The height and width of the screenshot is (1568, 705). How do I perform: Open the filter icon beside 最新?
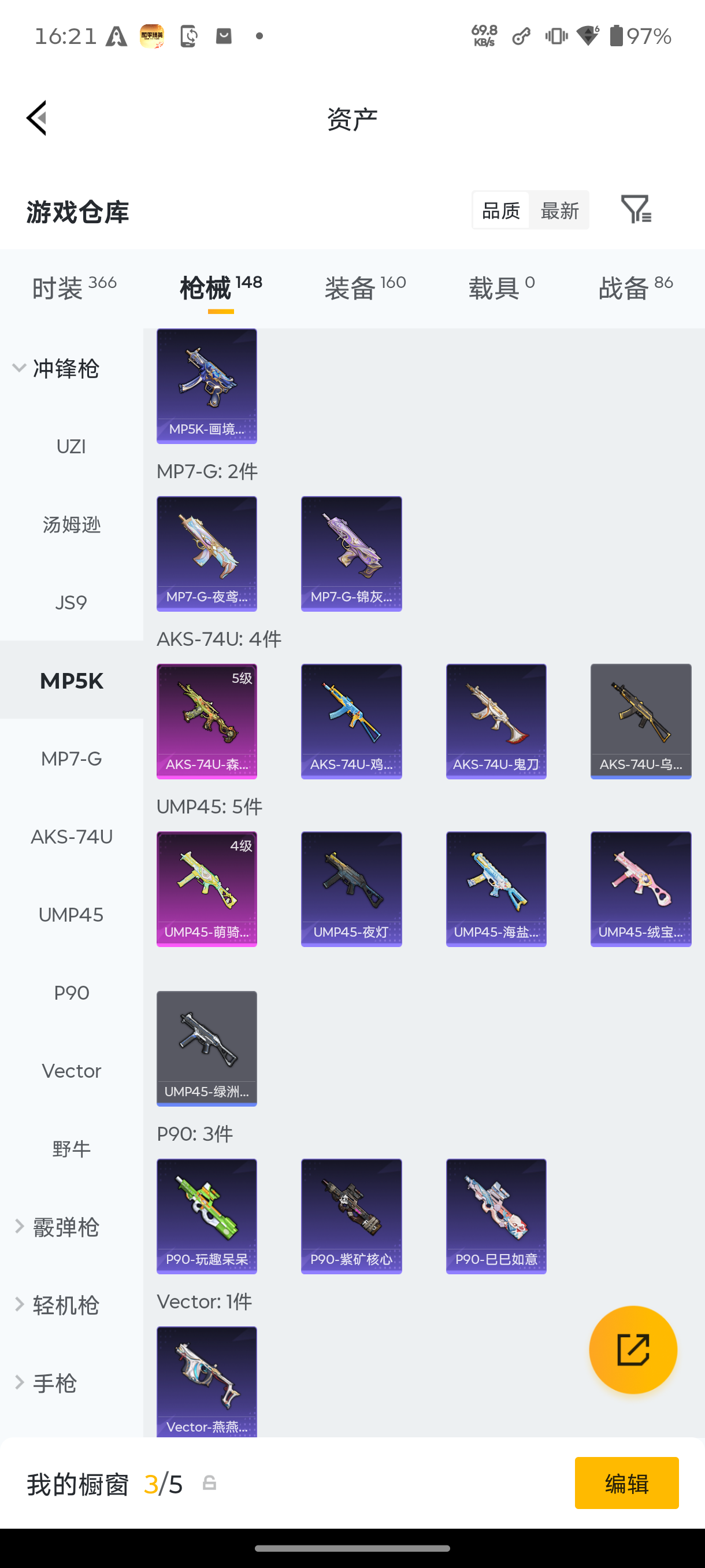(x=636, y=210)
